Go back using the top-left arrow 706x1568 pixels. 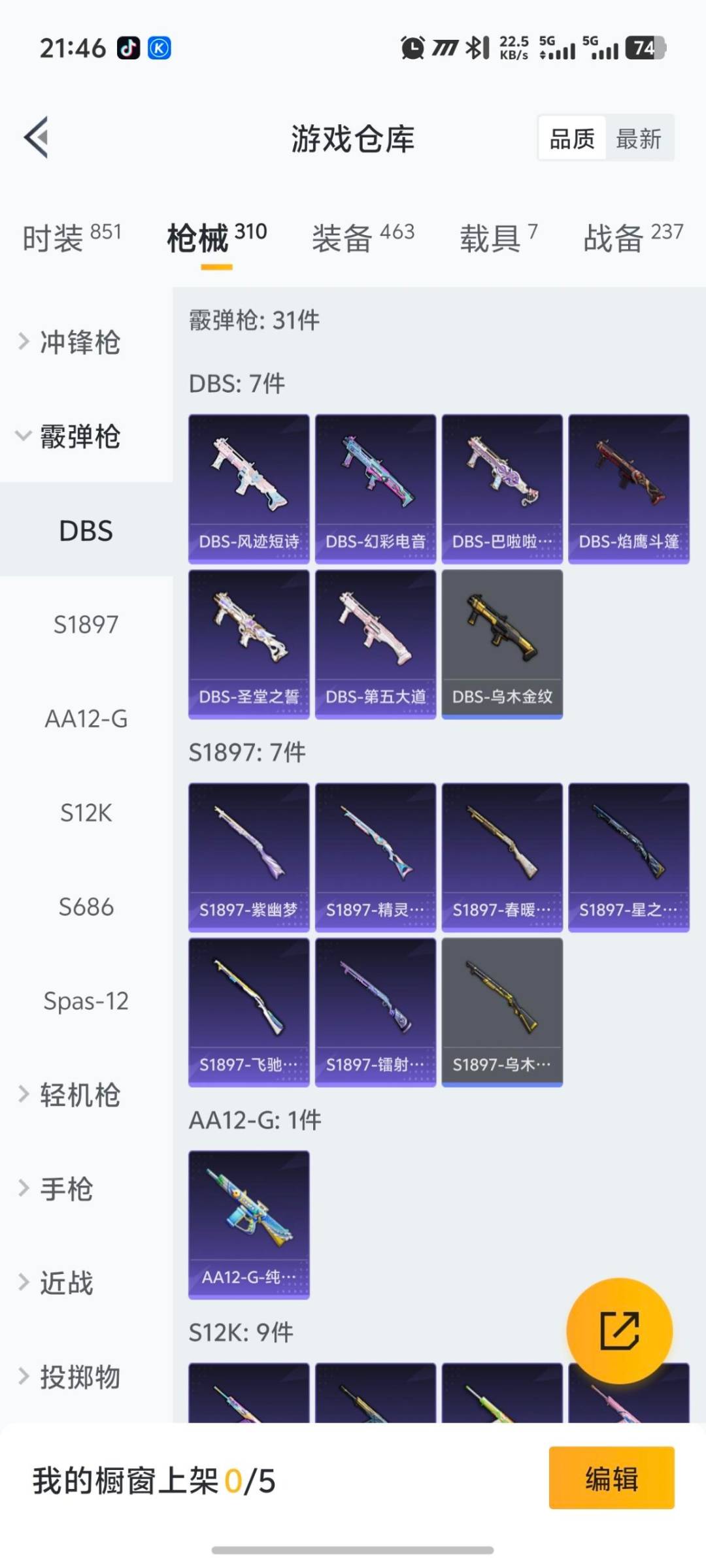click(x=37, y=137)
